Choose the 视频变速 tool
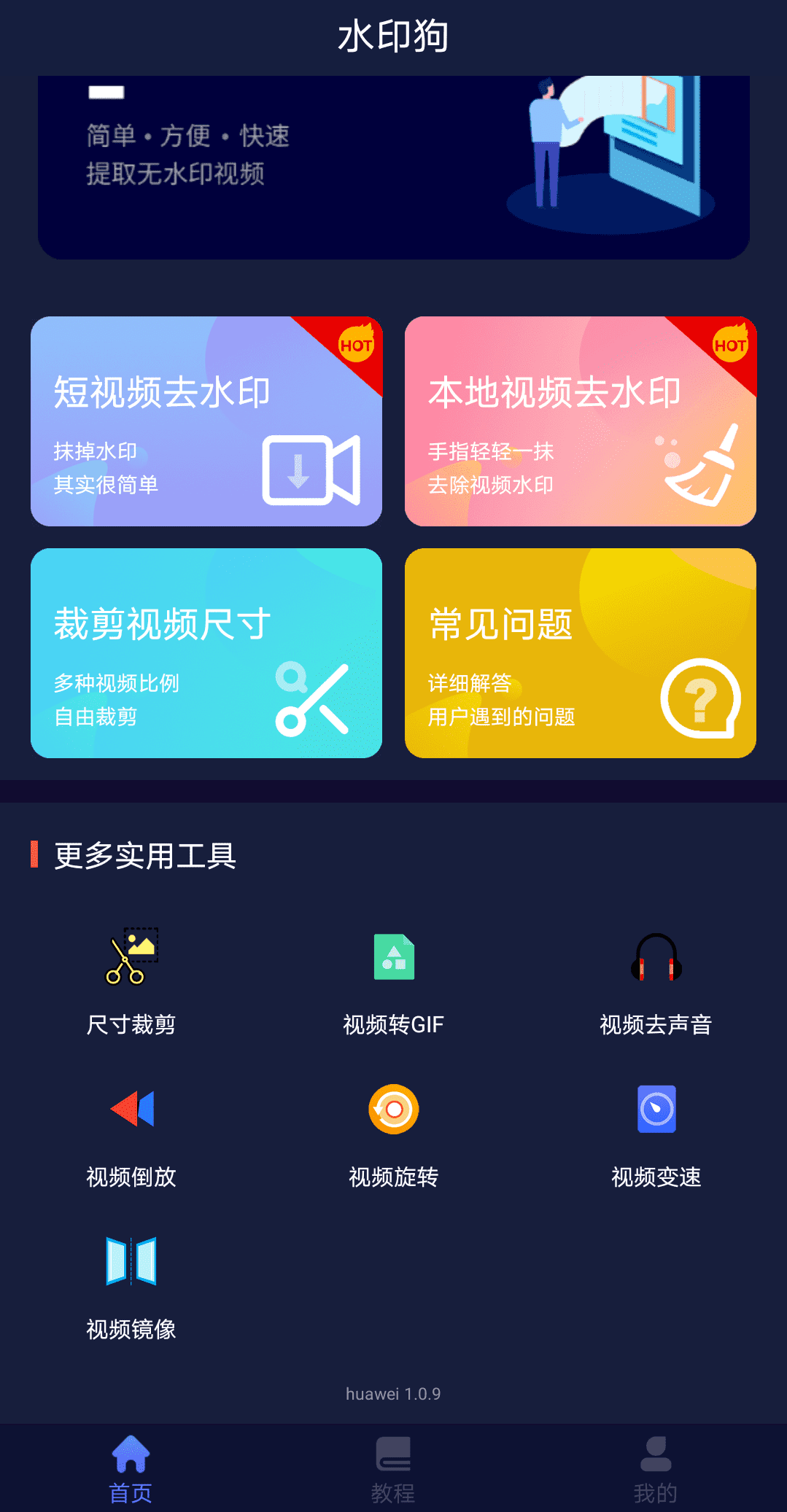The width and height of the screenshot is (787, 1512). click(x=656, y=1135)
